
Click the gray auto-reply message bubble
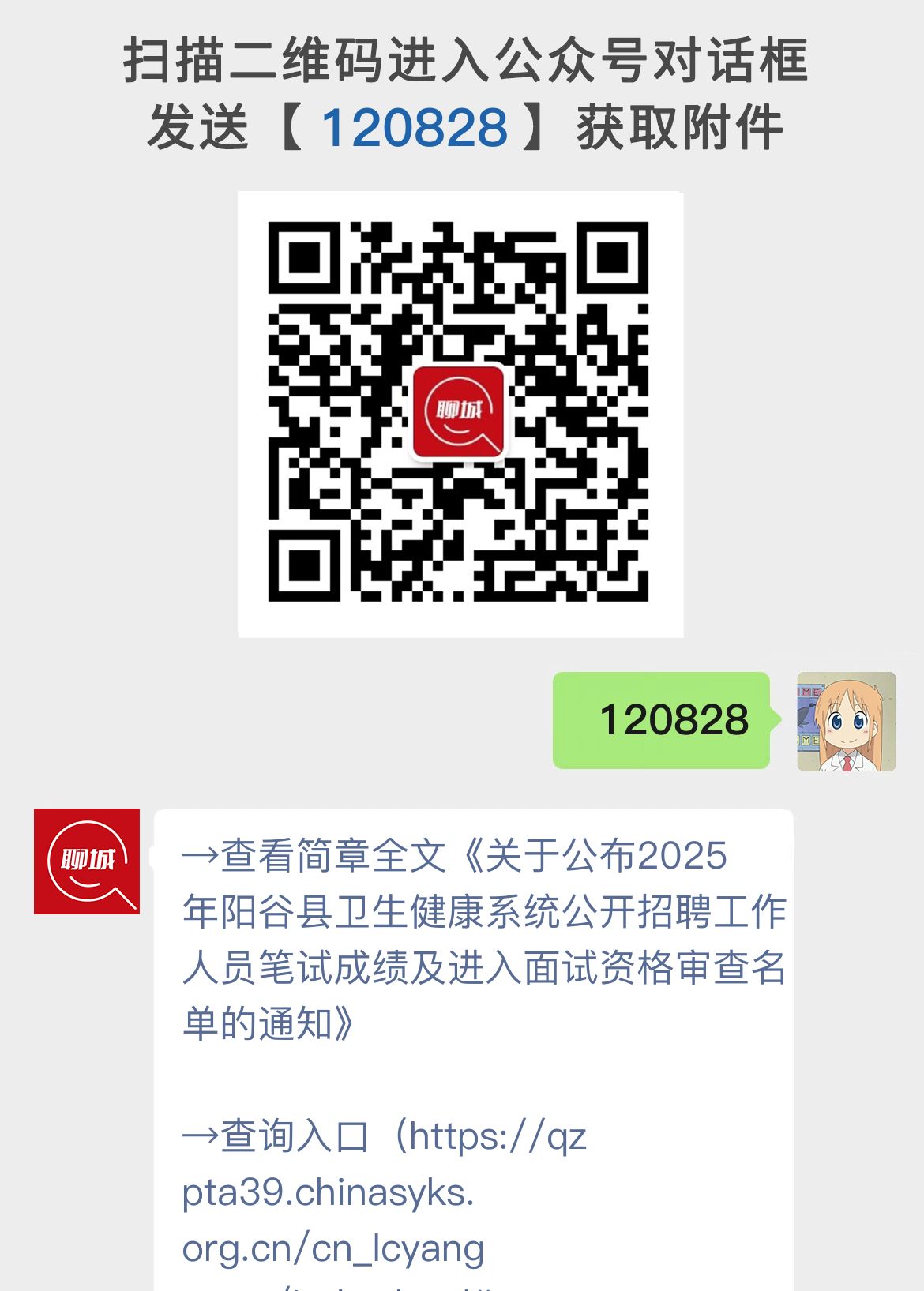(x=474, y=1026)
